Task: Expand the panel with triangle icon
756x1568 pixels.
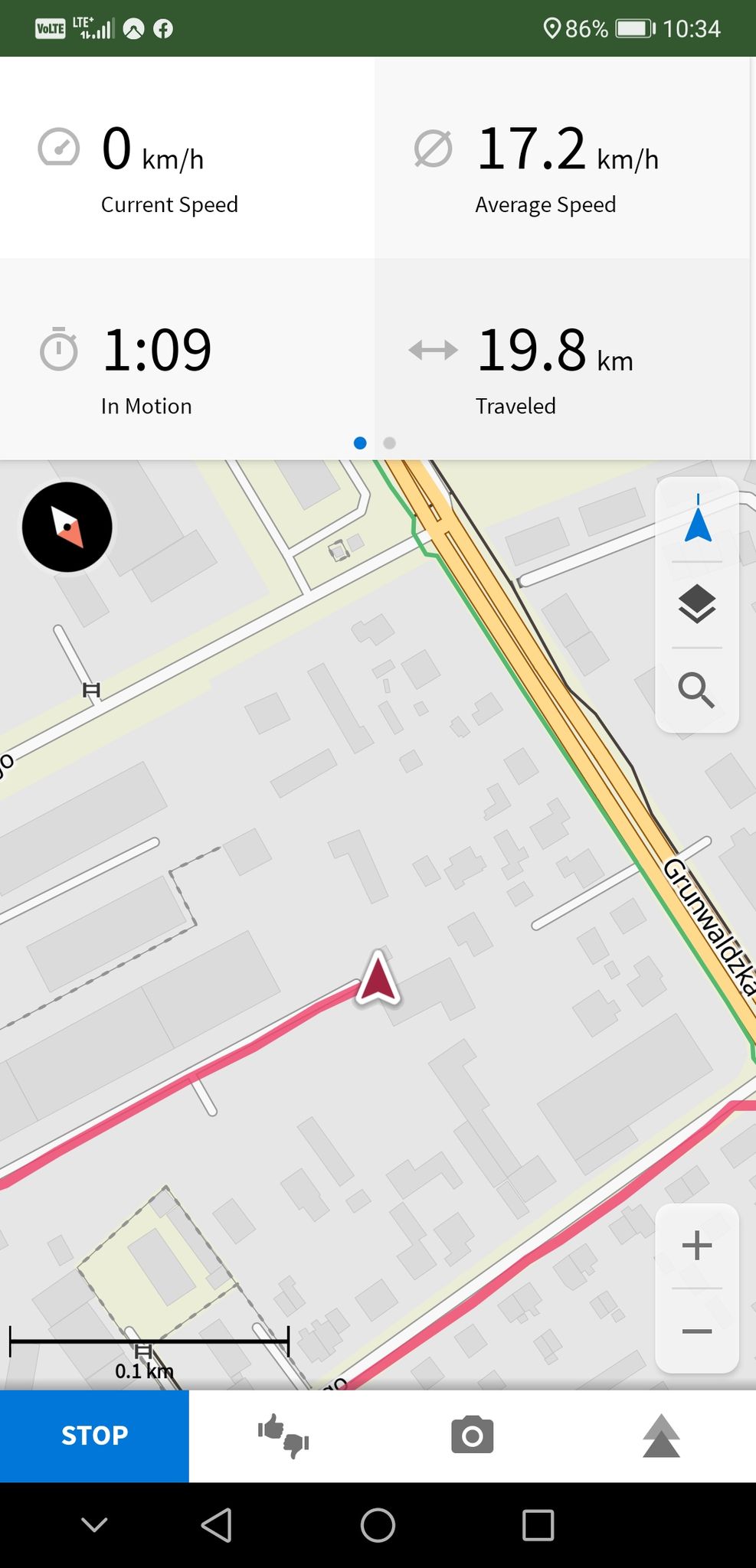Action: tap(662, 1436)
